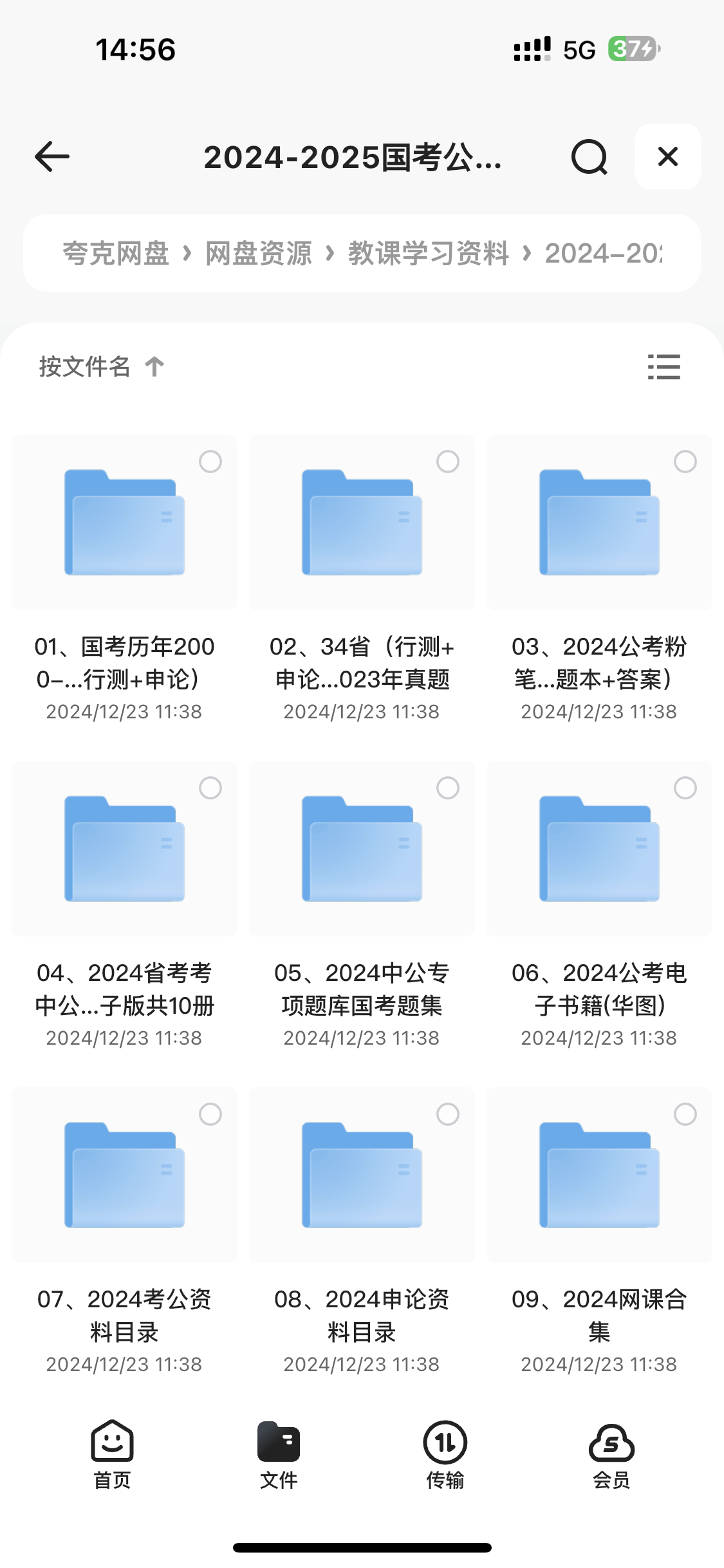Go to 网盘资源 in the breadcrumb
The width and height of the screenshot is (724, 1568).
point(259,253)
